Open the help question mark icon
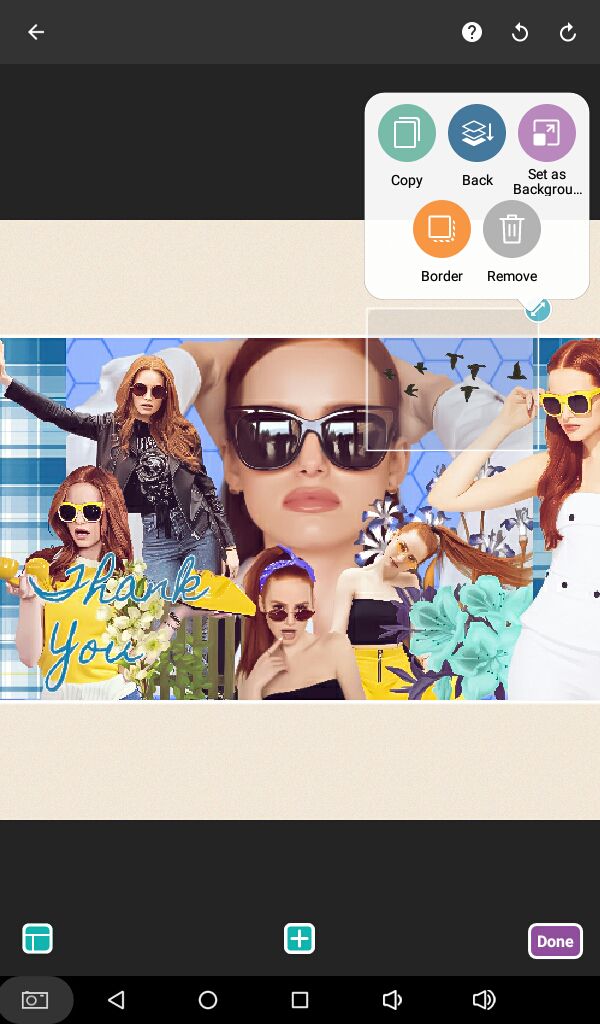The width and height of the screenshot is (600, 1024). coord(472,32)
